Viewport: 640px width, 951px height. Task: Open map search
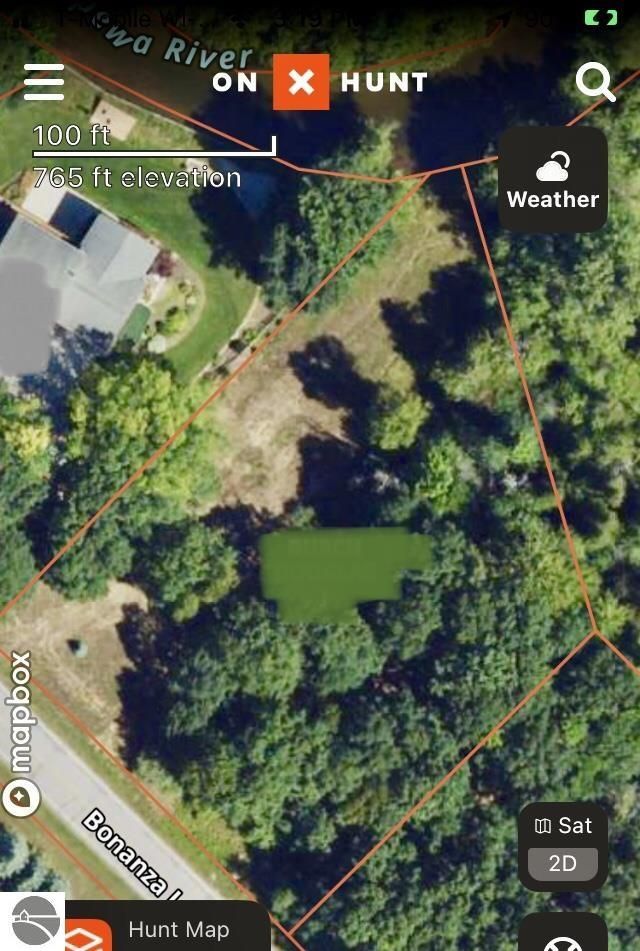(596, 81)
